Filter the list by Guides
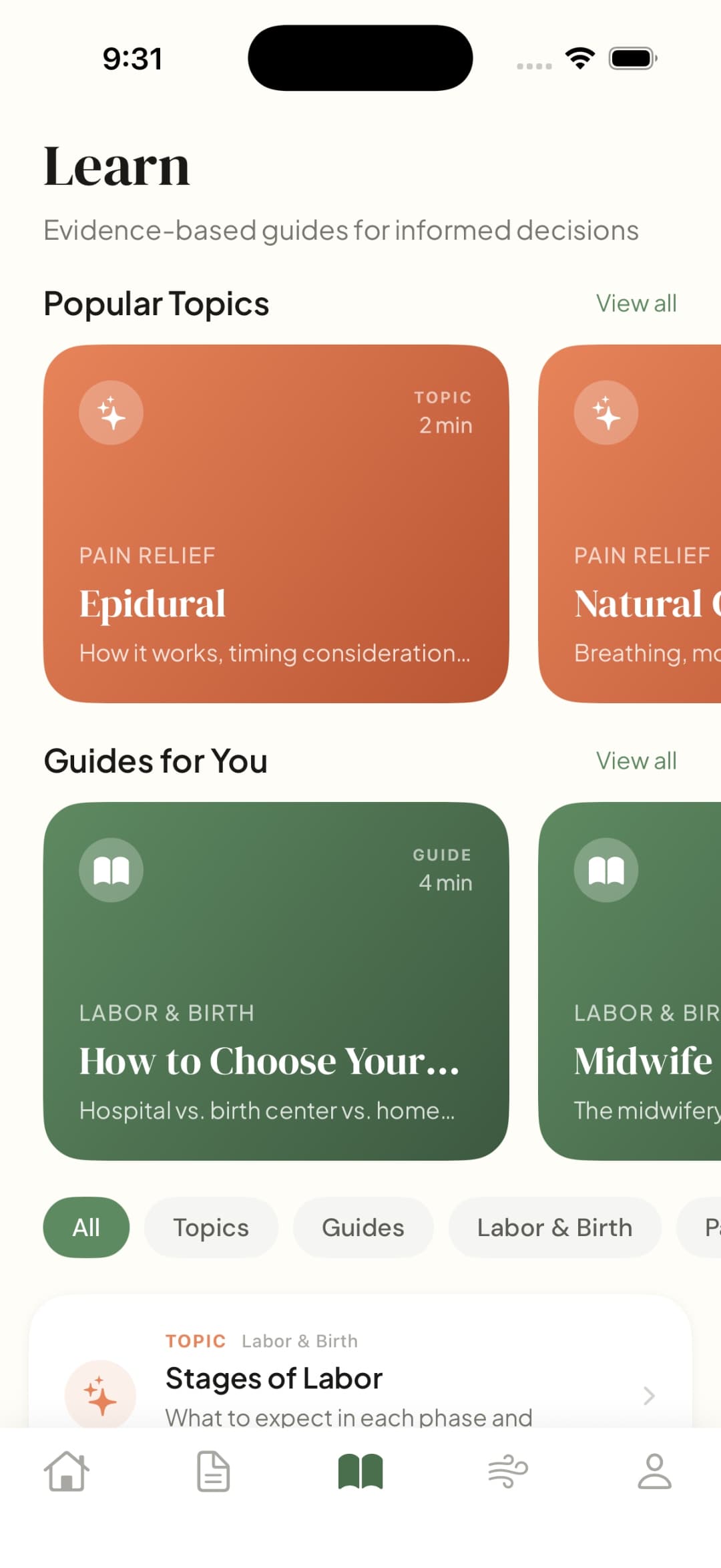721x1568 pixels. pyautogui.click(x=363, y=1227)
